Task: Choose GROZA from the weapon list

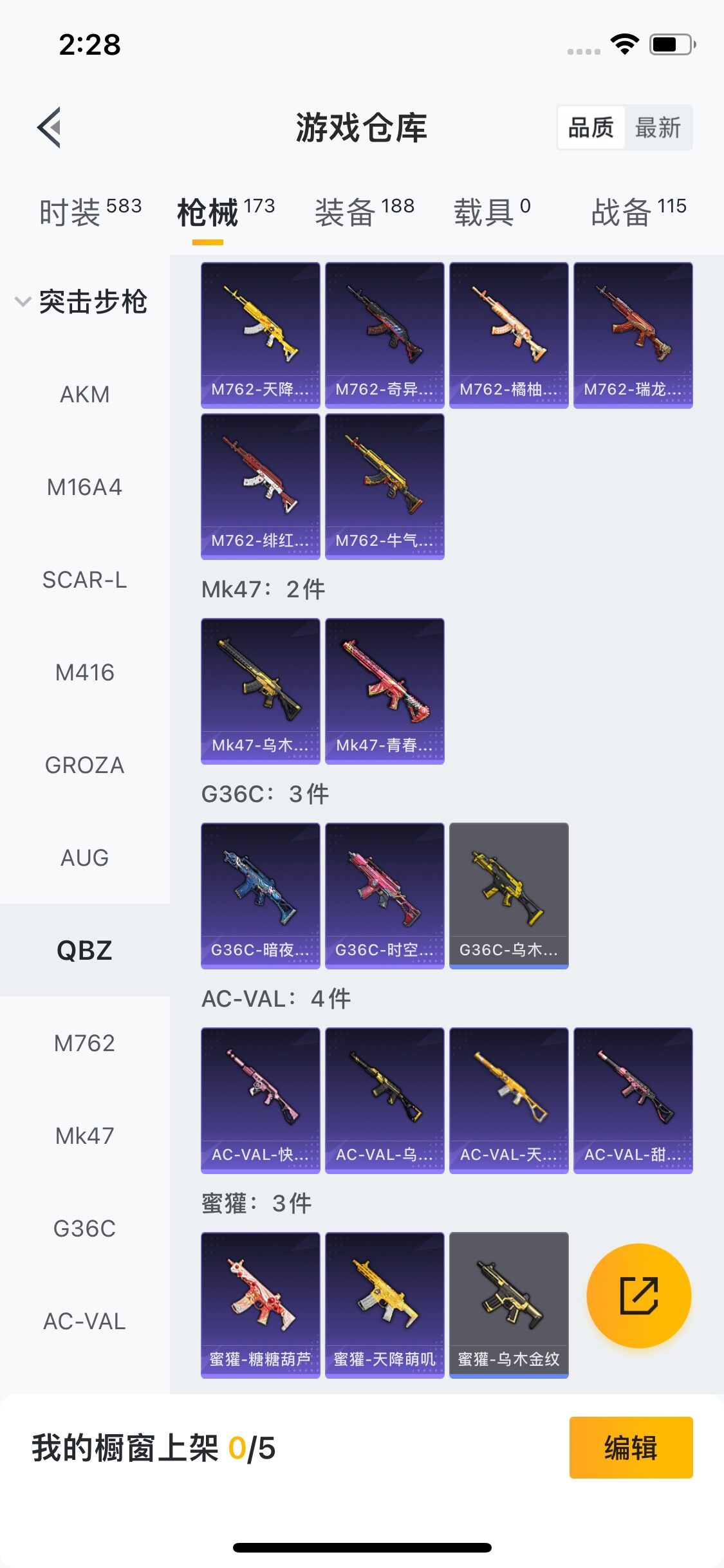Action: [84, 765]
